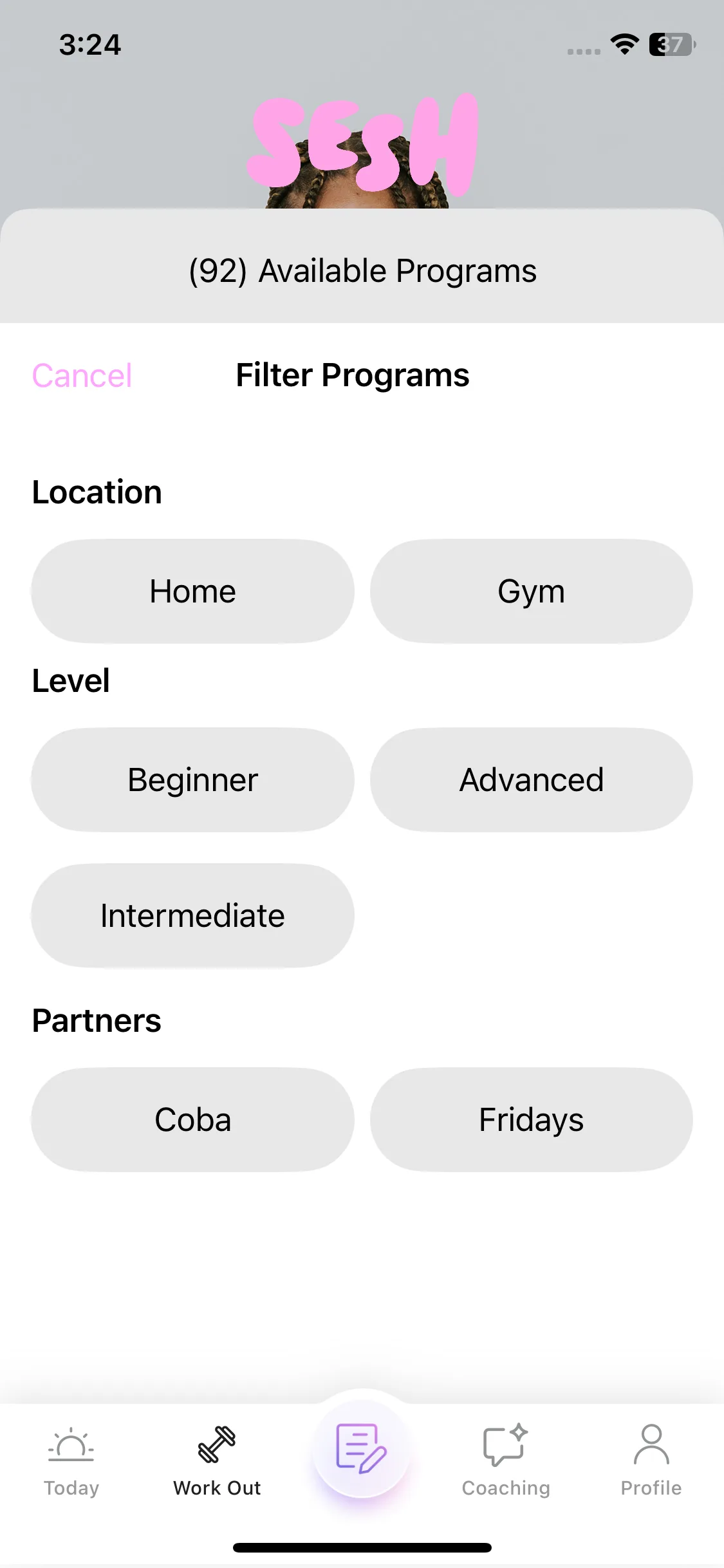
Task: Open the Profile tab
Action: pyautogui.click(x=651, y=1461)
